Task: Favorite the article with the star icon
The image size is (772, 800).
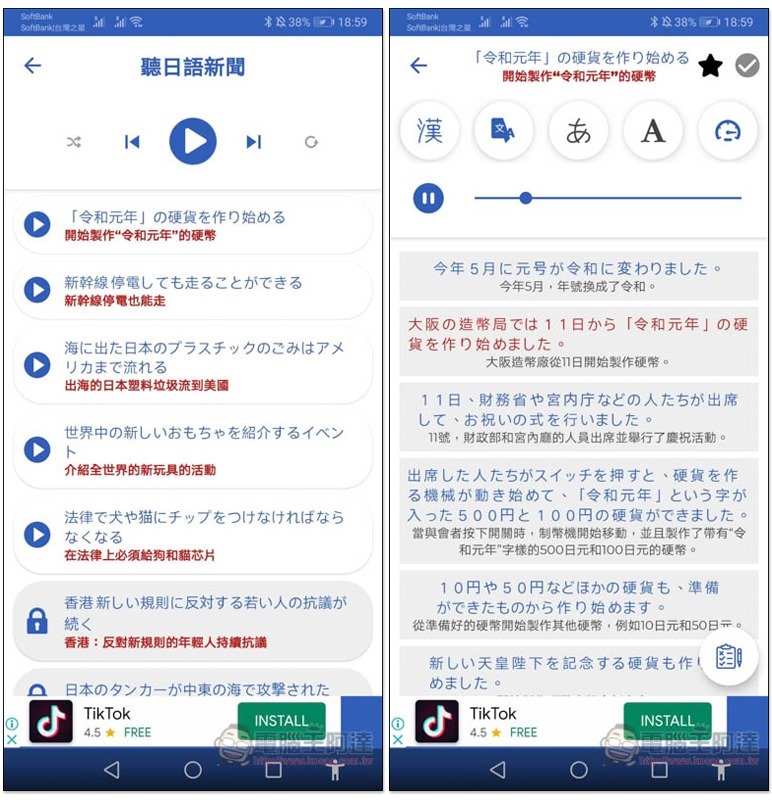Action: 710,66
